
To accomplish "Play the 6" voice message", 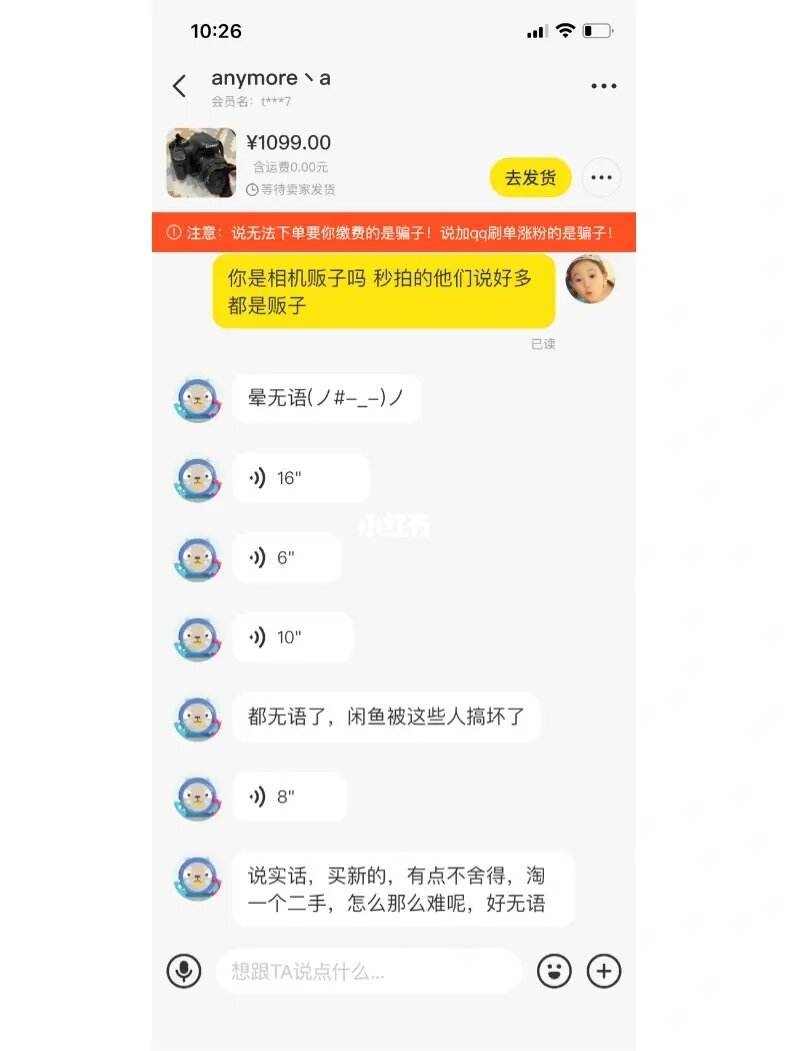I will 286,558.
